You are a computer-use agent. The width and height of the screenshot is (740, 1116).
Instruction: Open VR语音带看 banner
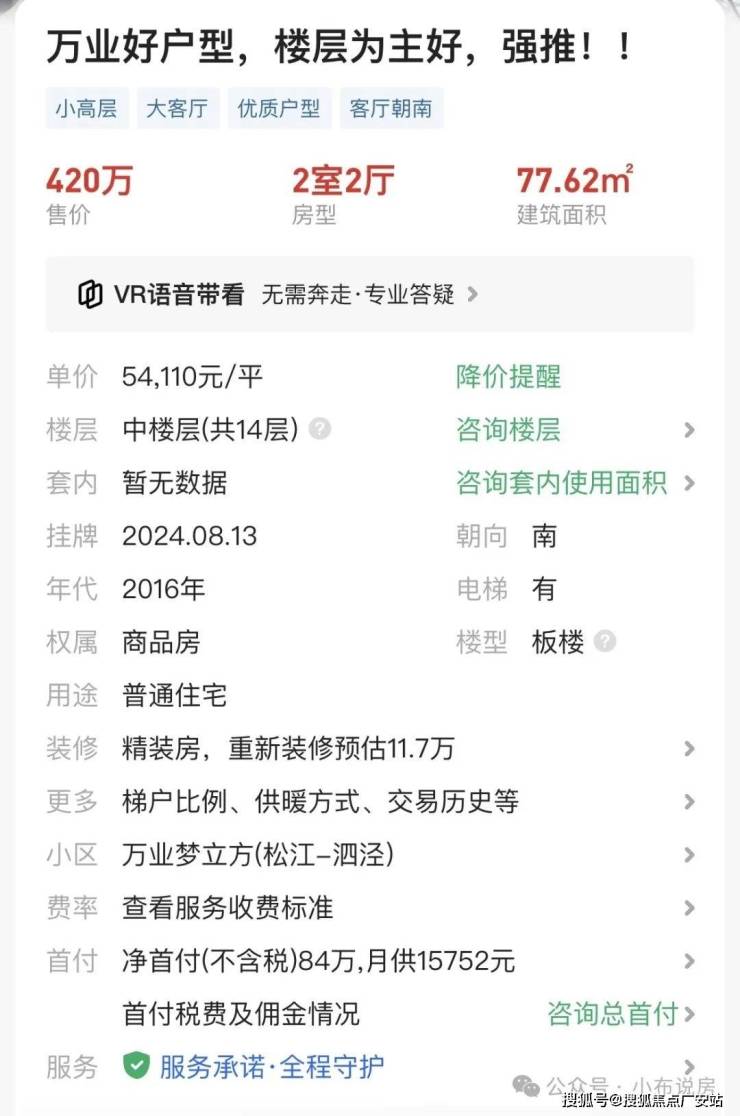coord(370,294)
